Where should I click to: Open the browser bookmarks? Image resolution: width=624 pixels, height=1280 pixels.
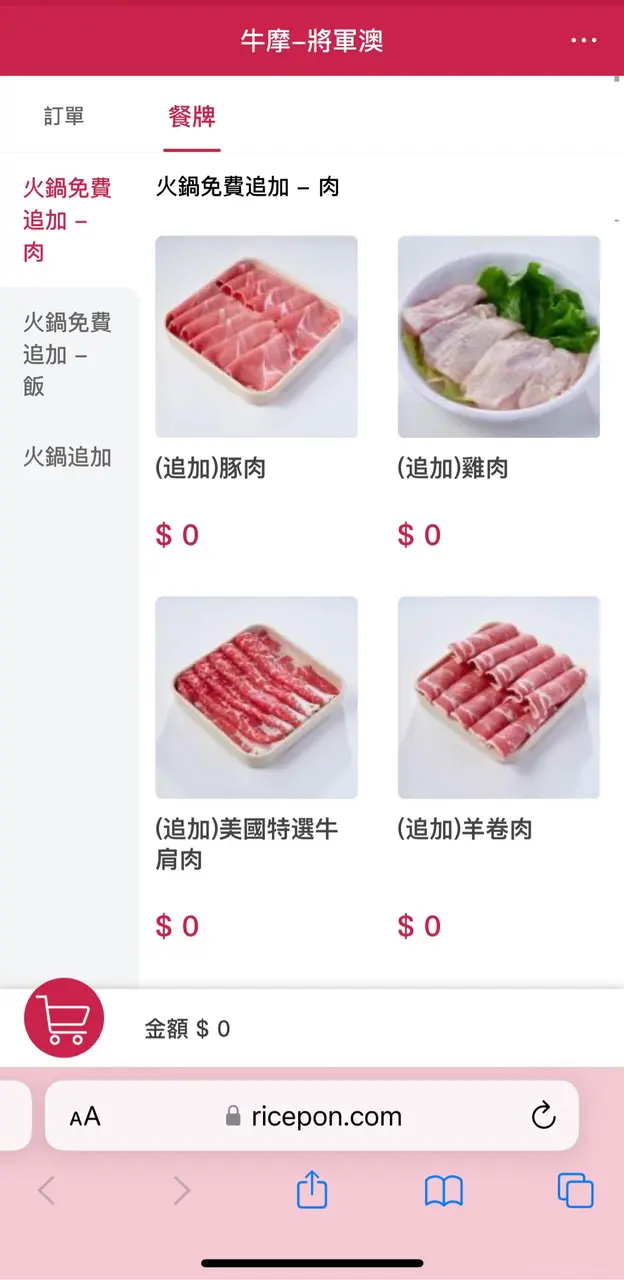pos(443,1191)
